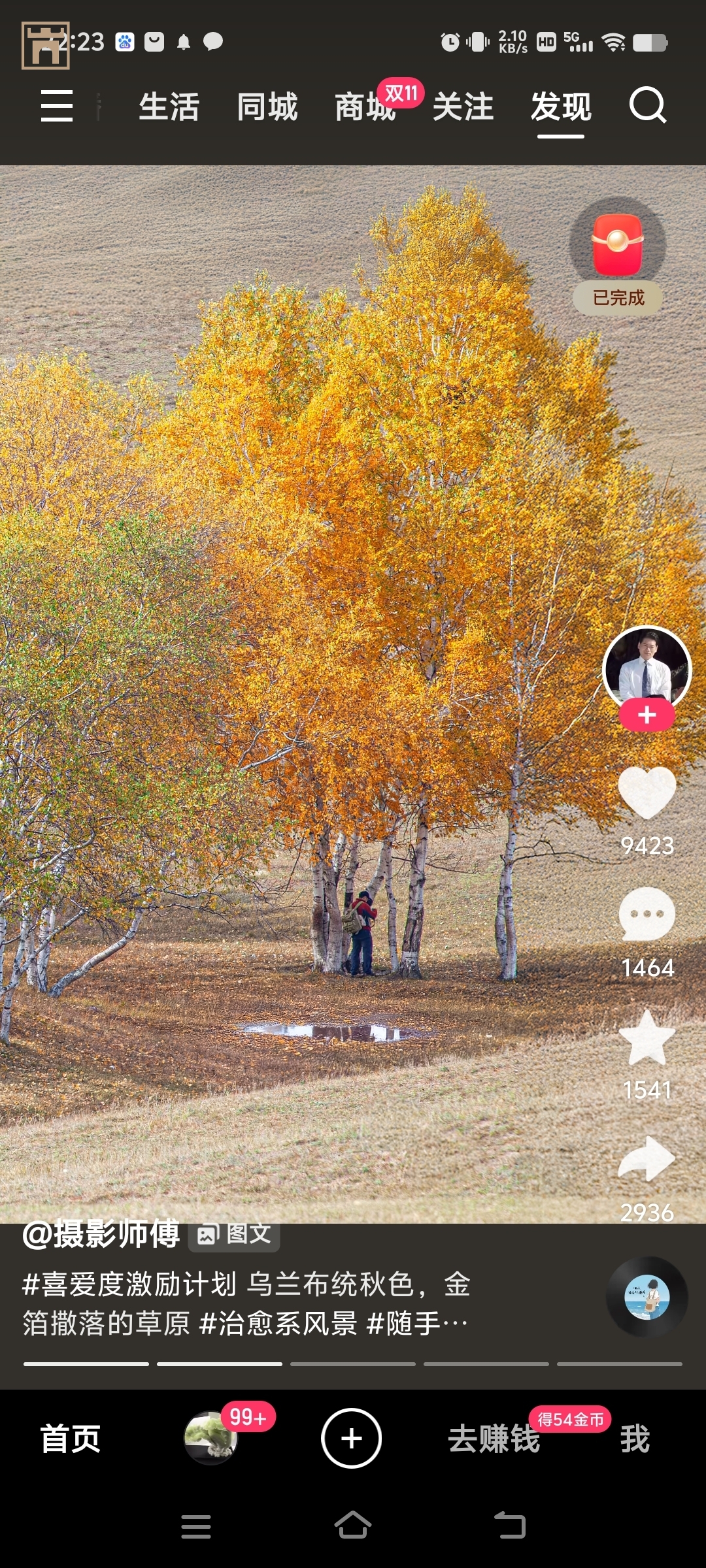The width and height of the screenshot is (706, 1568).
Task: Open the 去赚钱 tab
Action: tap(494, 1439)
